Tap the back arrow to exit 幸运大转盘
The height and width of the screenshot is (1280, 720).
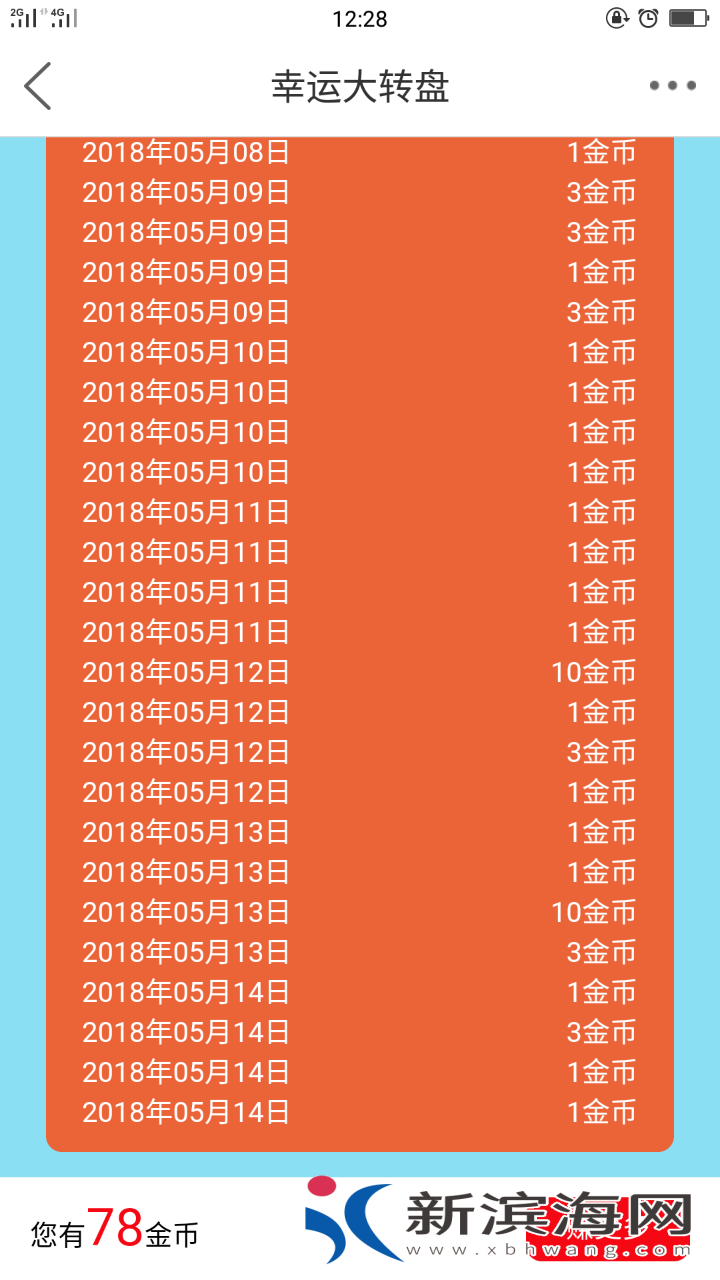pyautogui.click(x=38, y=85)
